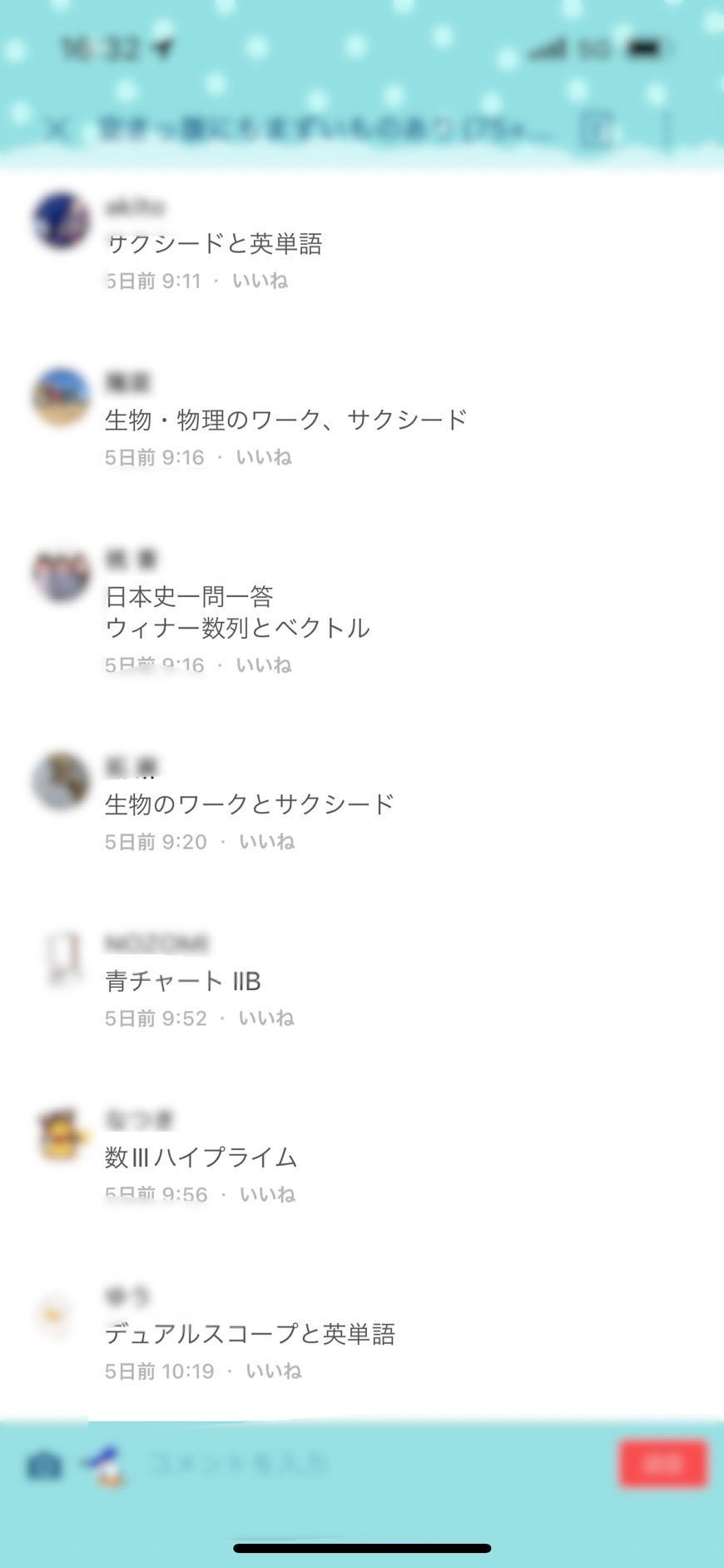Open the note icon in the header
This screenshot has height=1568, width=724.
pyautogui.click(x=596, y=130)
